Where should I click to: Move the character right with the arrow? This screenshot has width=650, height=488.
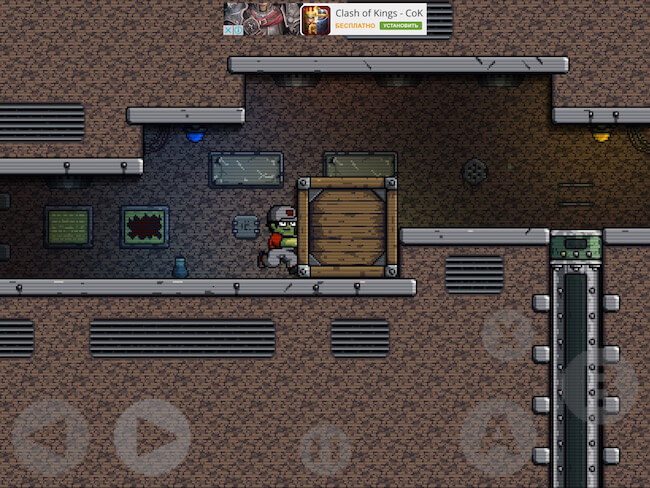pyautogui.click(x=152, y=437)
